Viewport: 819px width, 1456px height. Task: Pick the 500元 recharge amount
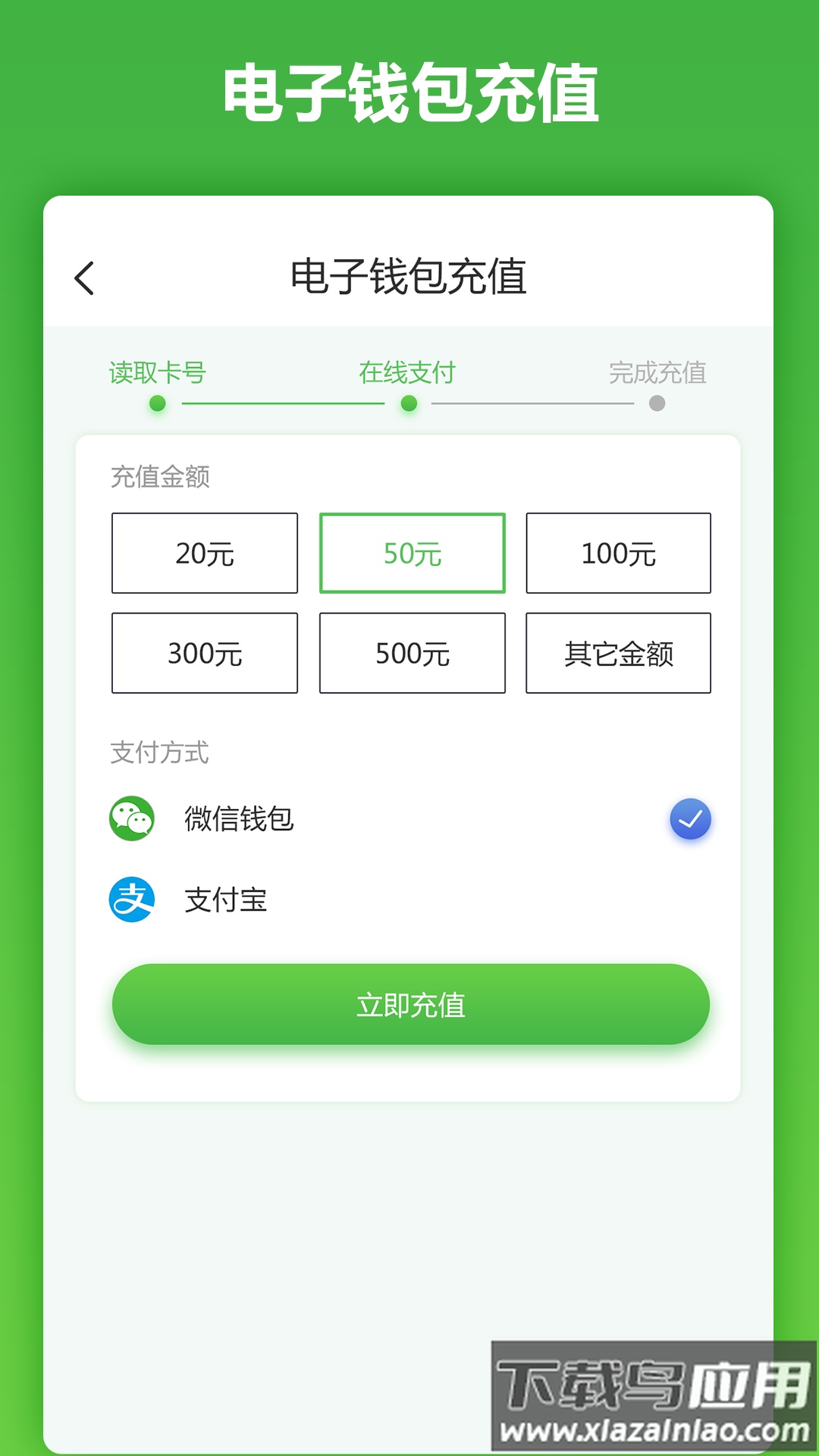[x=411, y=652]
